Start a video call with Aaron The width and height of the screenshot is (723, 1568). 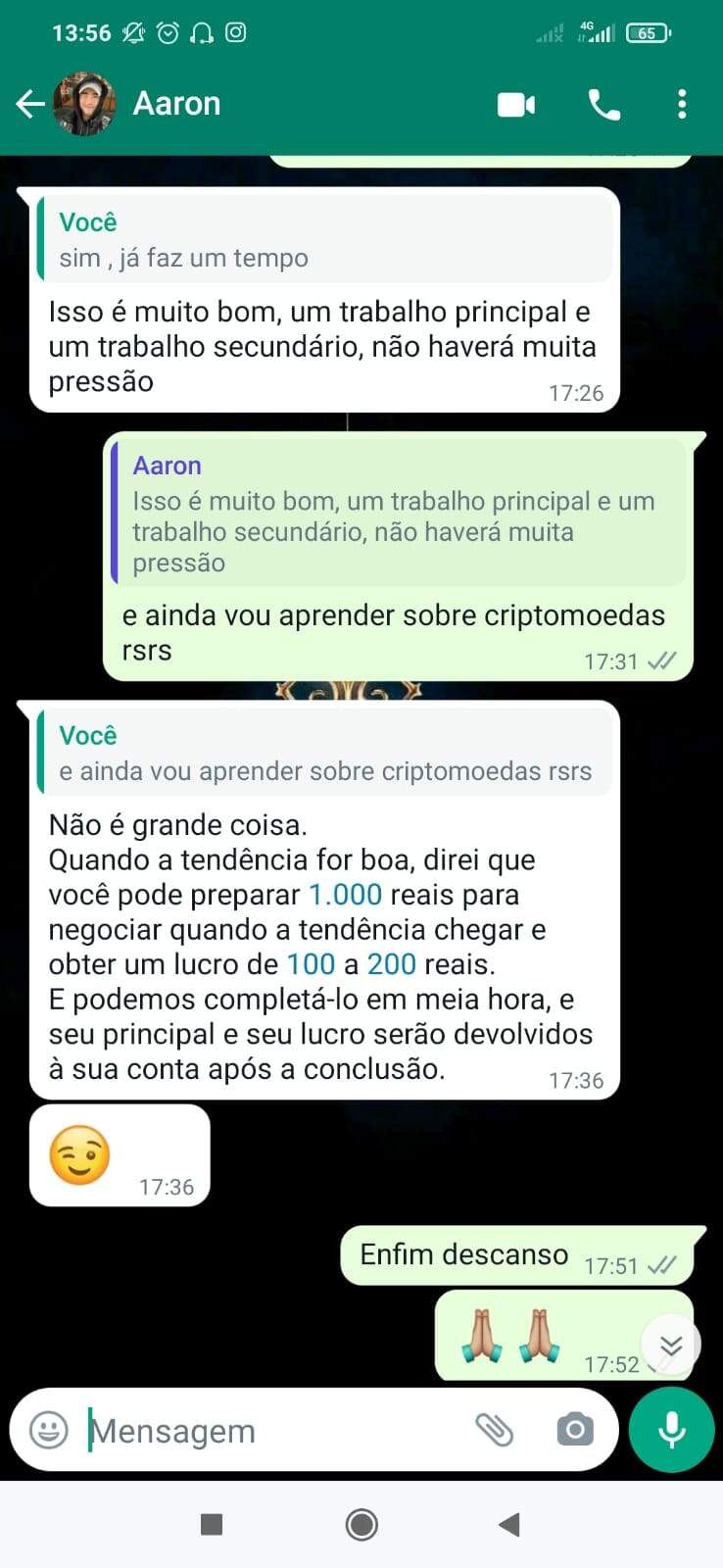click(x=516, y=104)
